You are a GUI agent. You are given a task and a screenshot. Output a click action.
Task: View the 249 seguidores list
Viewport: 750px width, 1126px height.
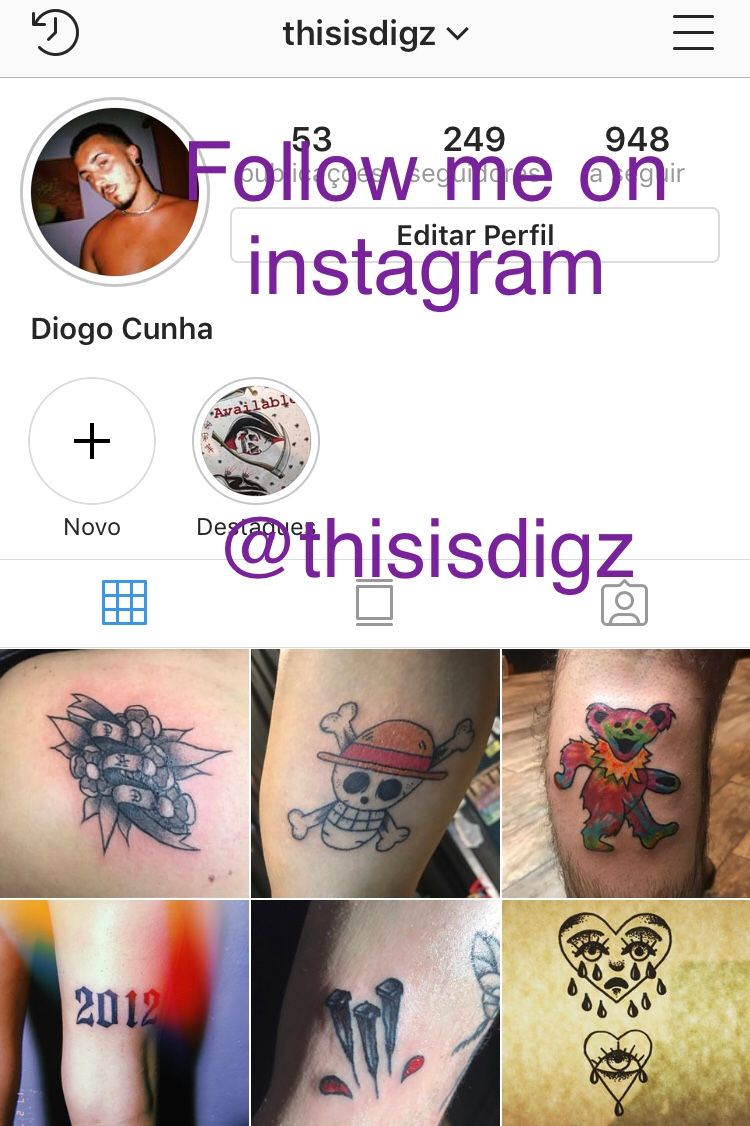(x=474, y=154)
